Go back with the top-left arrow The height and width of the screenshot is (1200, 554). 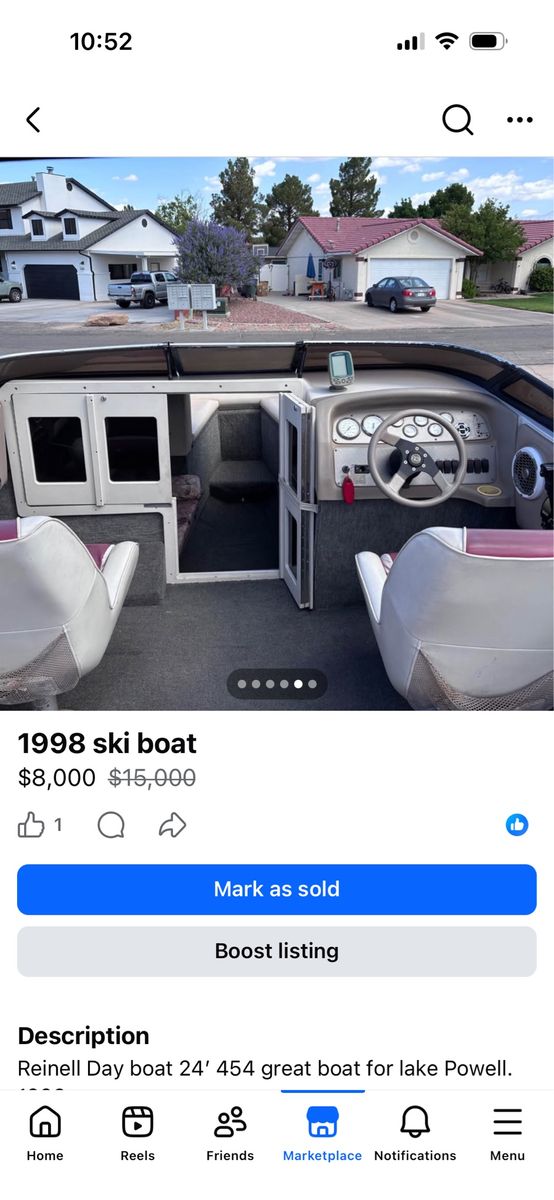[x=33, y=120]
